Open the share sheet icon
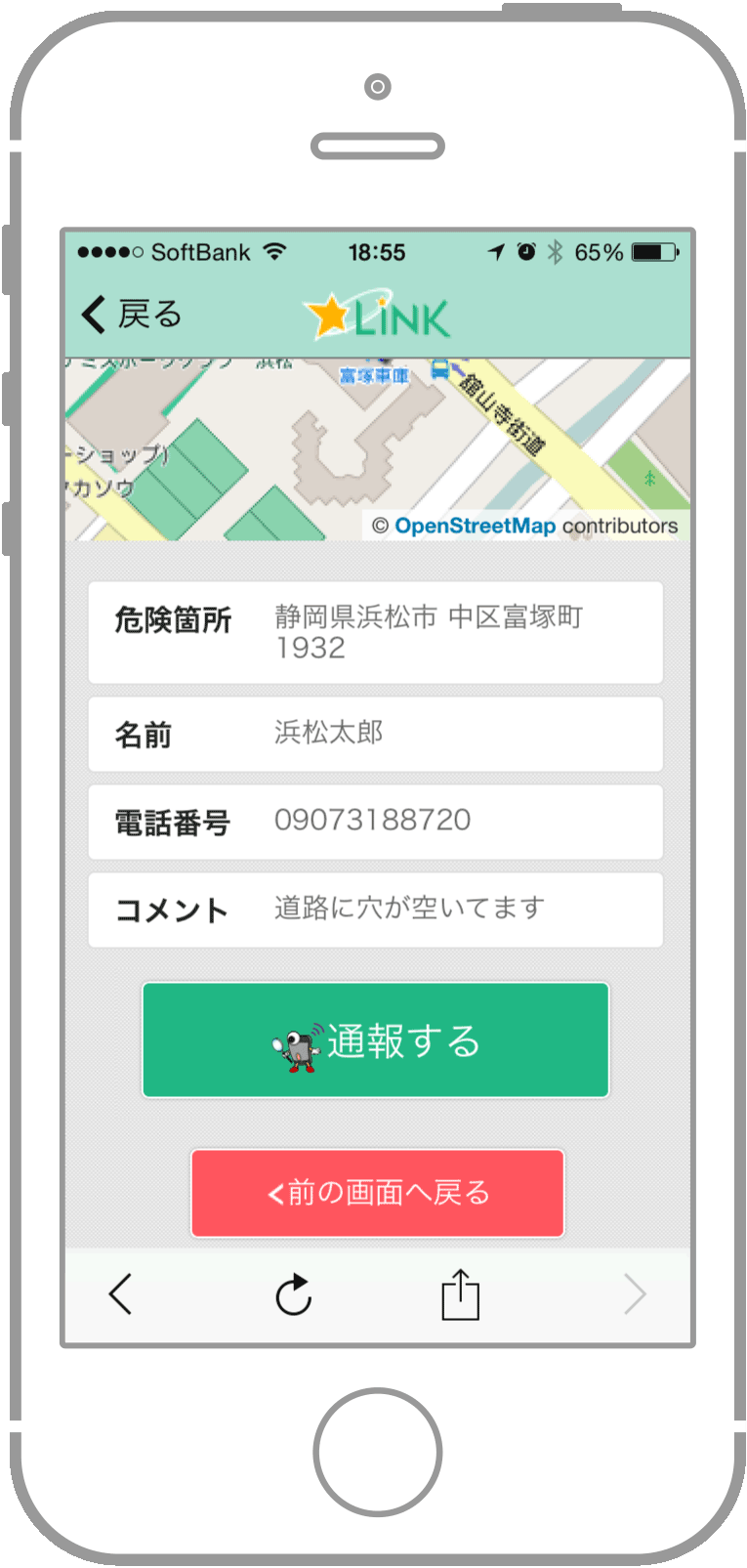Screen dimensions: 747x1568 coord(459,1293)
